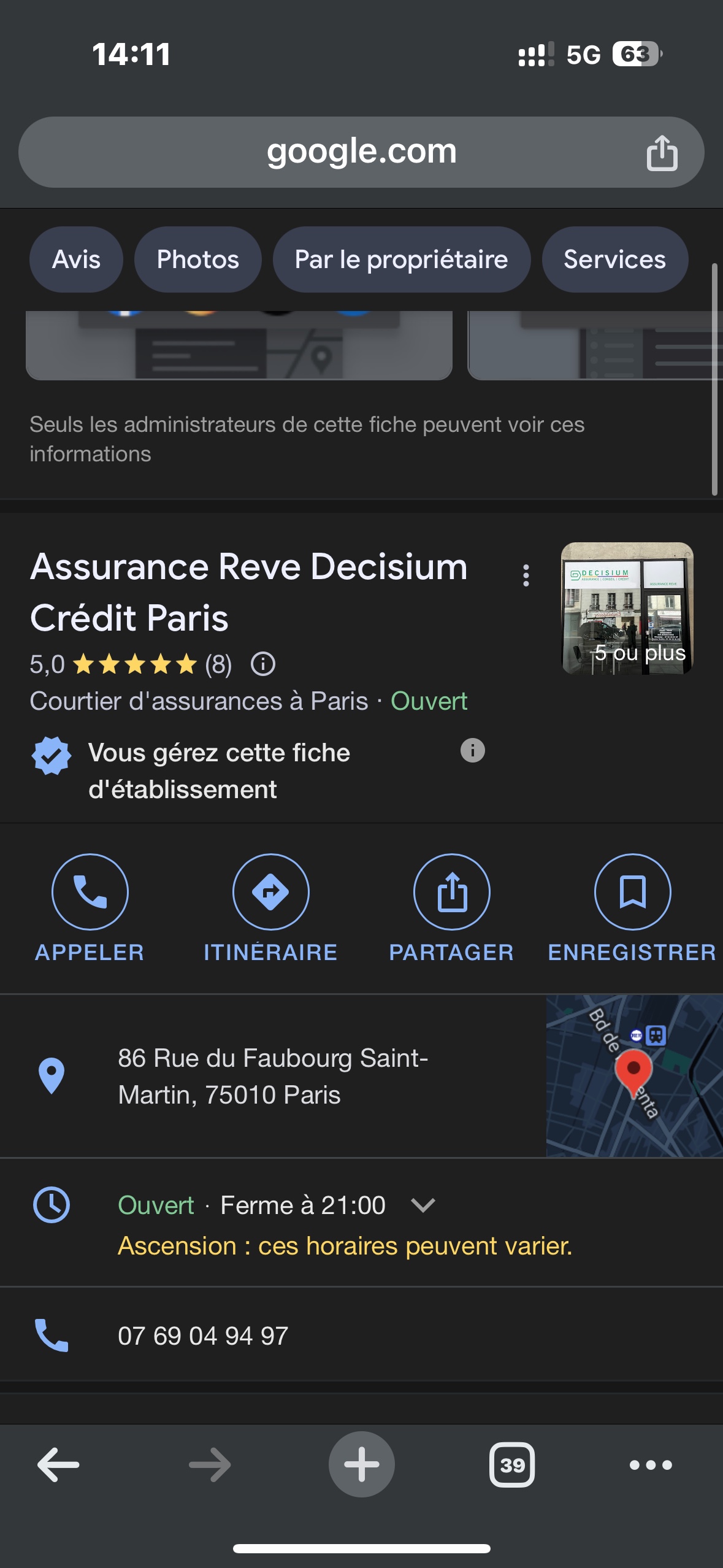This screenshot has width=723, height=1568.
Task: Open the map preview thumbnail
Action: coord(634,1076)
